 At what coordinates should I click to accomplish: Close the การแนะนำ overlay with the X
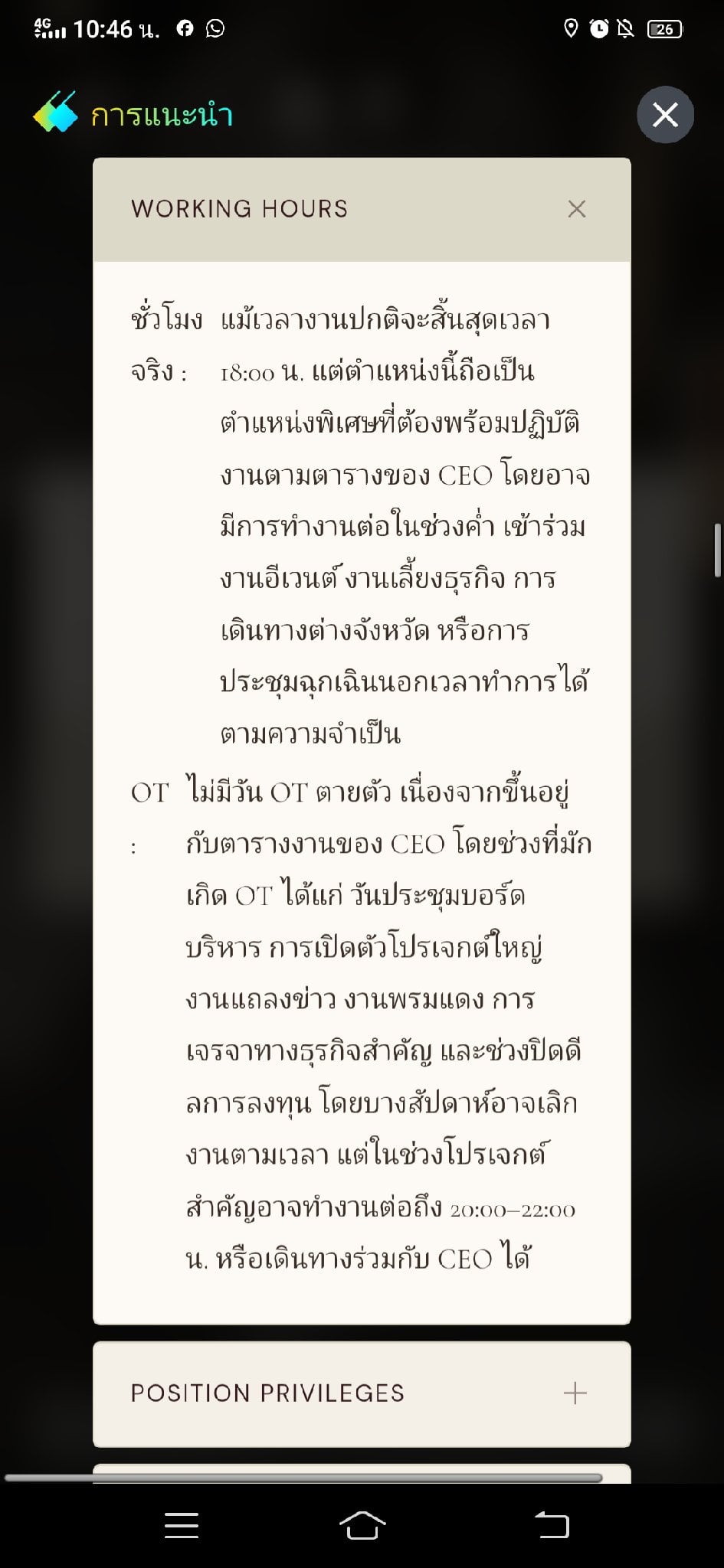pyautogui.click(x=665, y=115)
